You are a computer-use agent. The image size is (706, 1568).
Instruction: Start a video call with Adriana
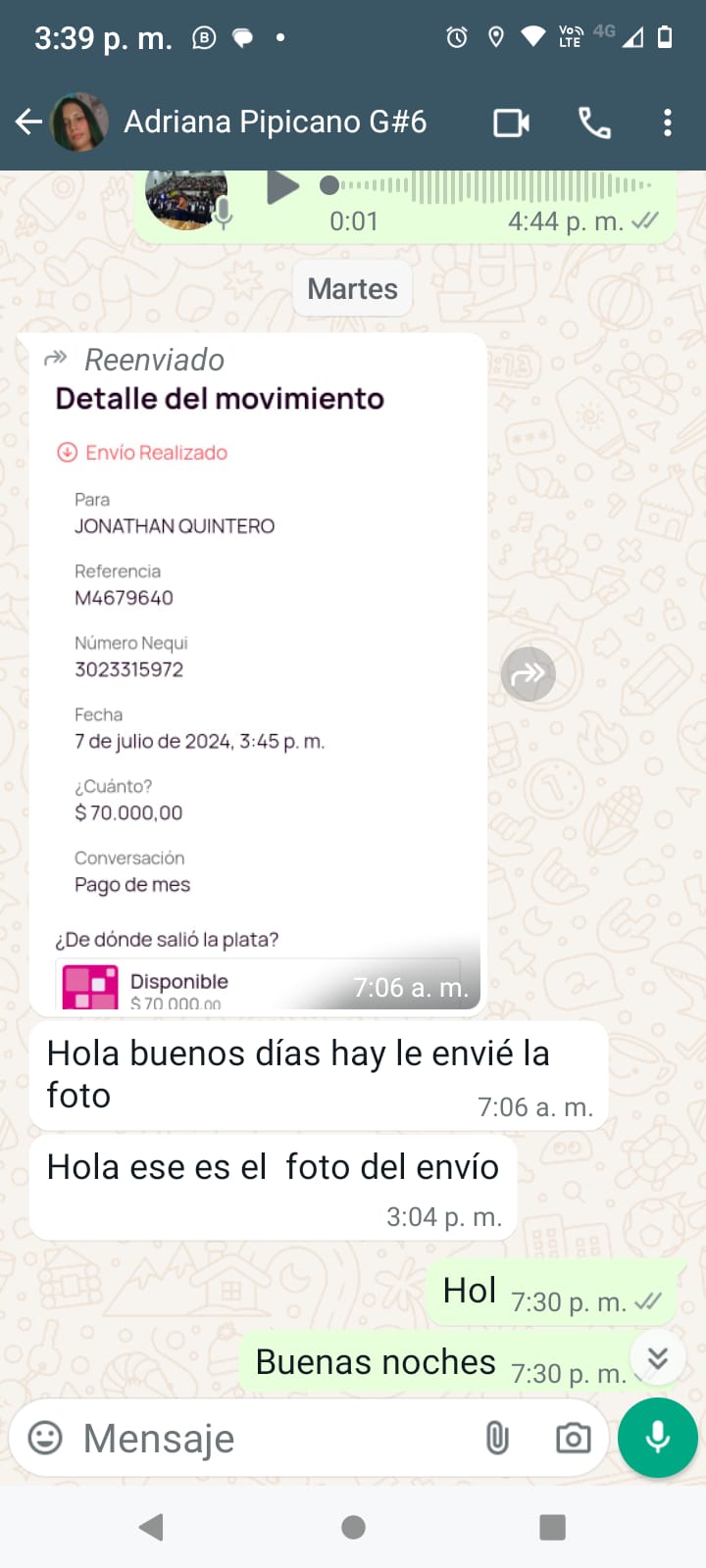click(x=511, y=122)
